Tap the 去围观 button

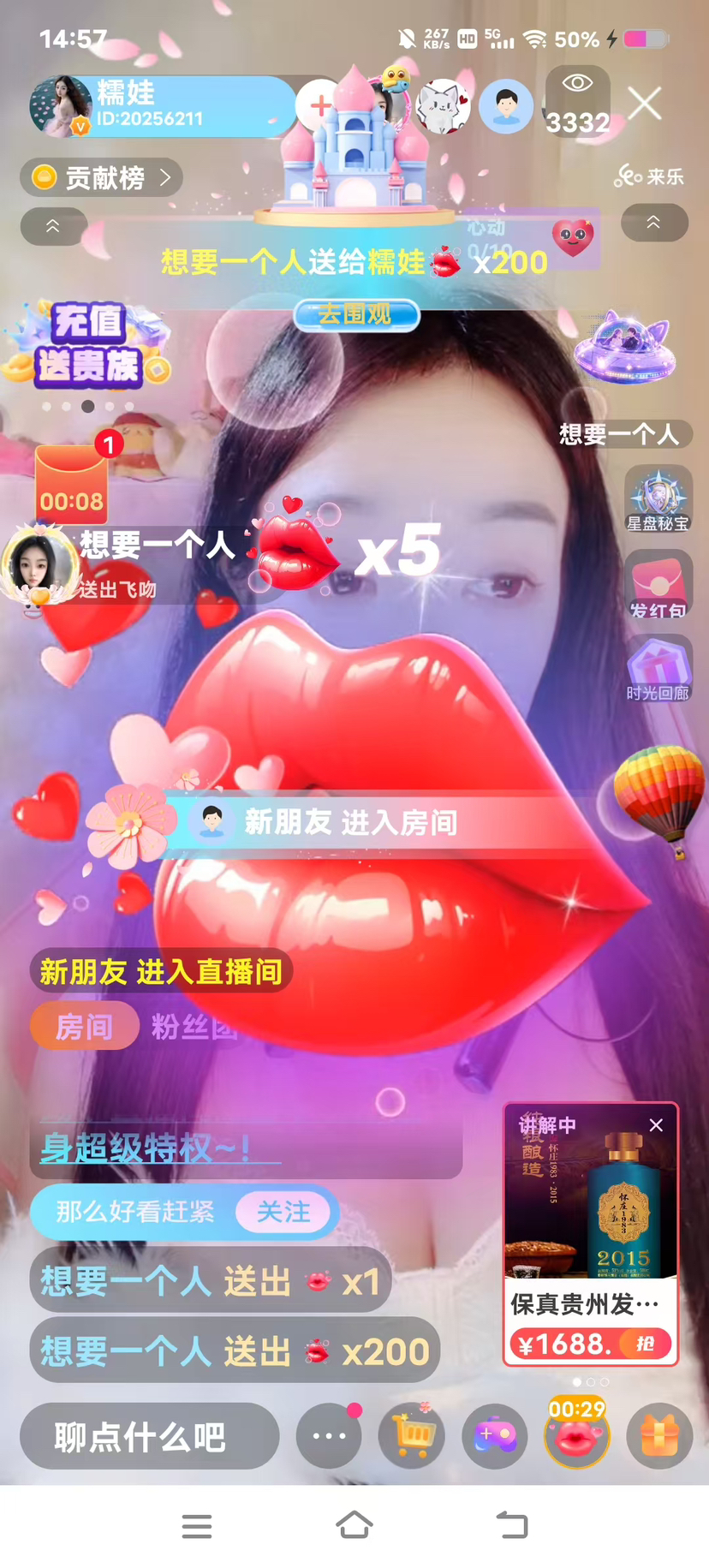356,314
